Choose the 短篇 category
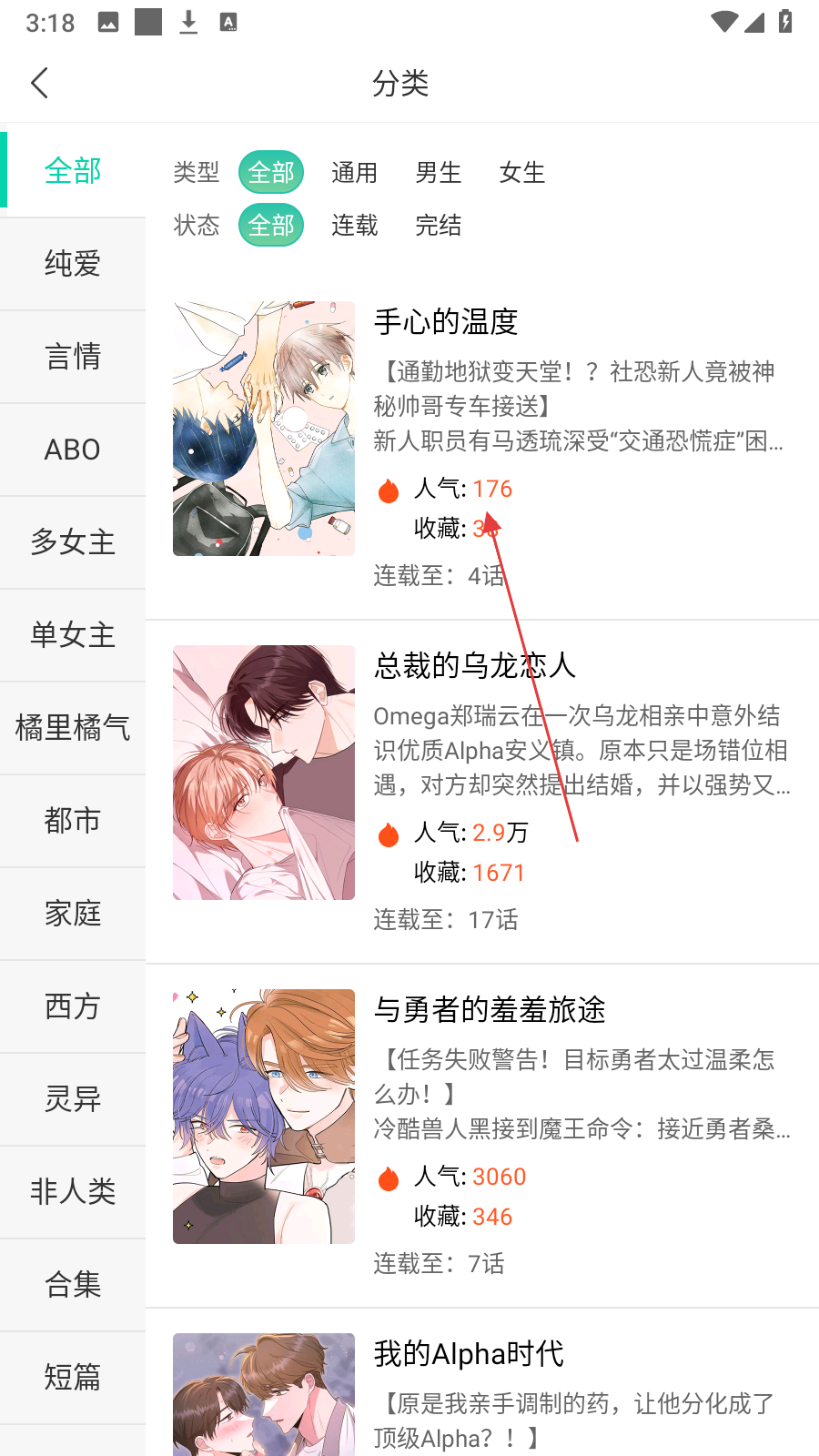 [73, 1378]
